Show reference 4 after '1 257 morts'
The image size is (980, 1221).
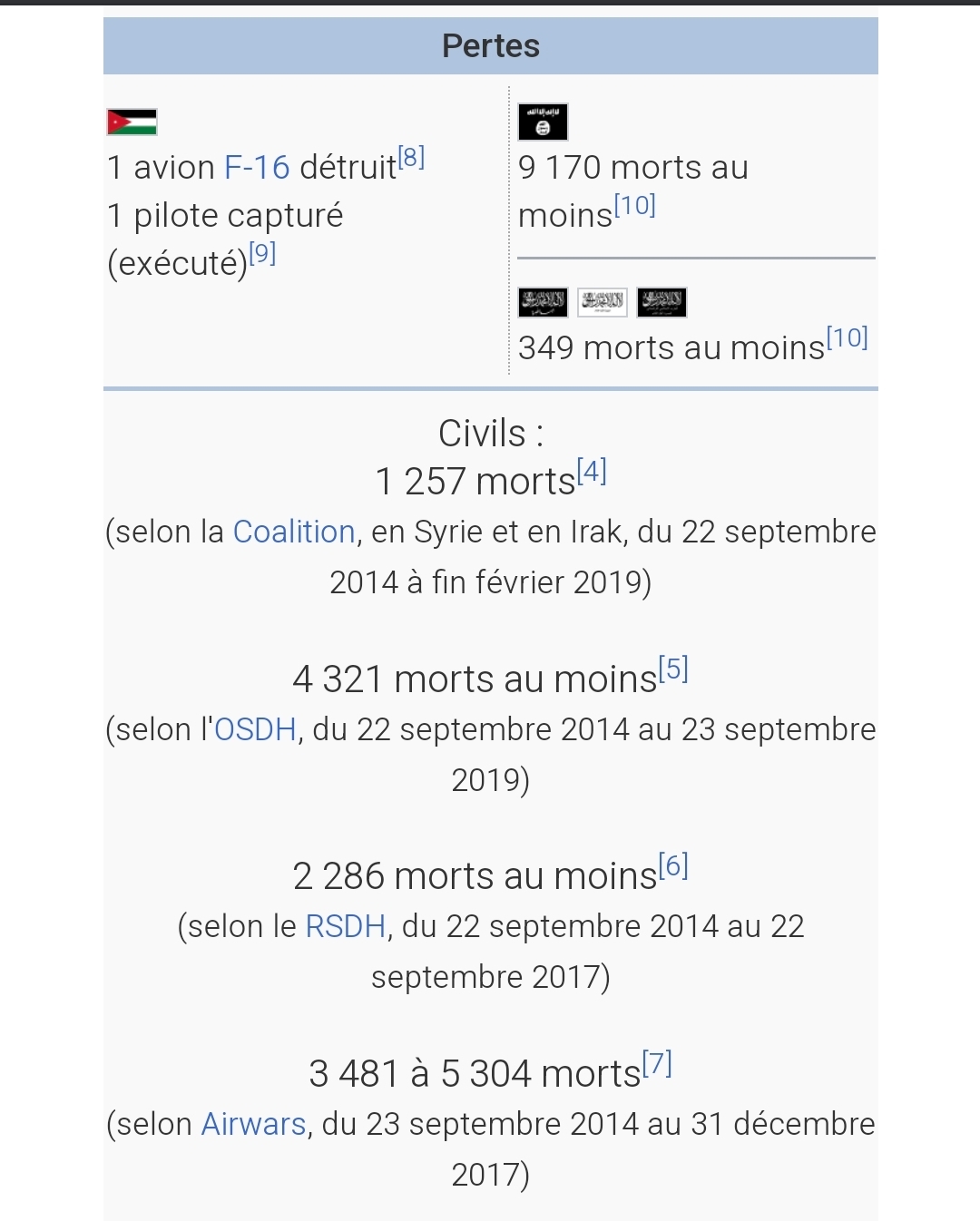point(592,472)
